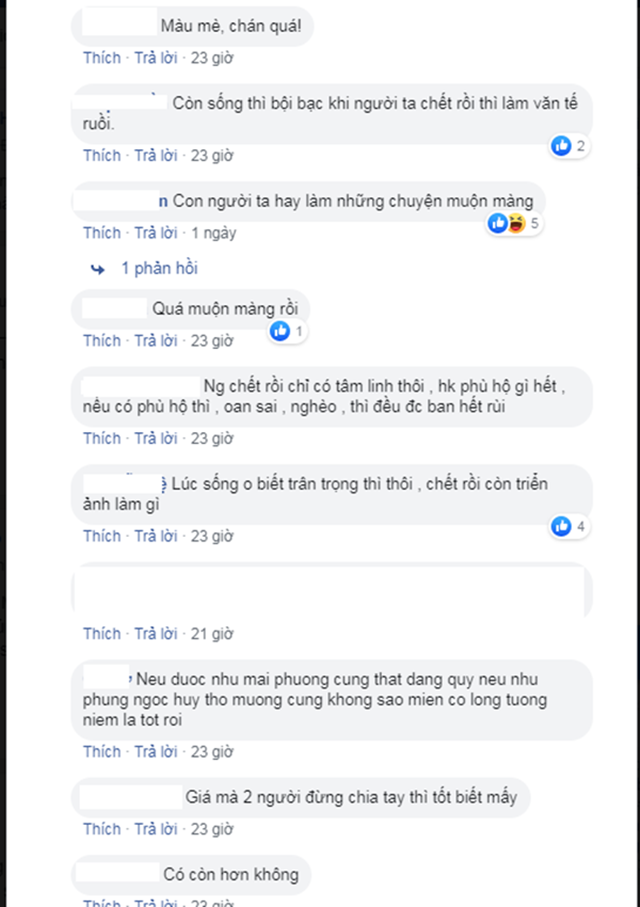Reply to the "Ng chết rồi chỉ có tâm linh" comment
Image resolution: width=640 pixels, height=907 pixels.
pos(155,438)
